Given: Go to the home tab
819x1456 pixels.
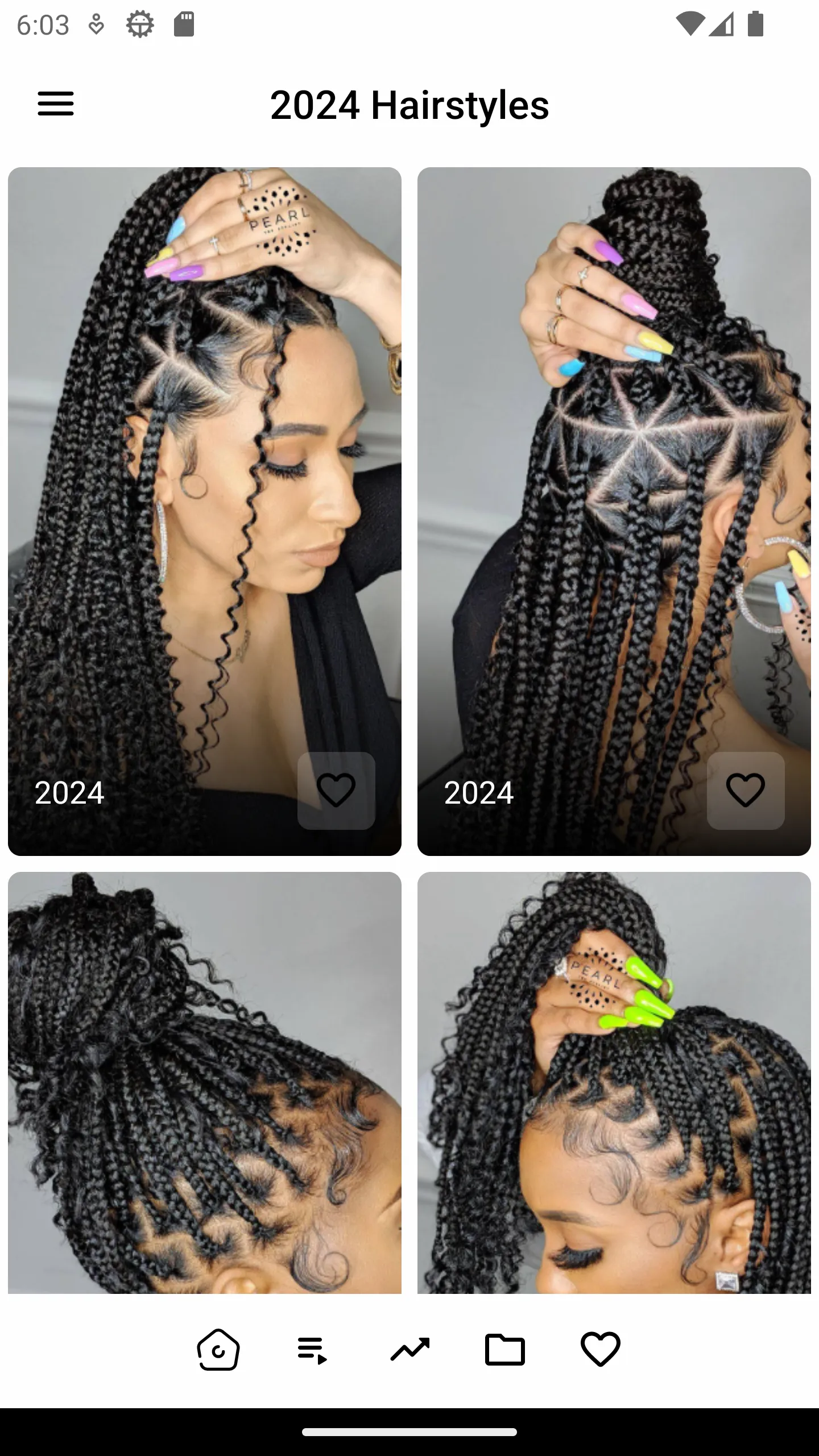Looking at the screenshot, I should click(x=218, y=1349).
